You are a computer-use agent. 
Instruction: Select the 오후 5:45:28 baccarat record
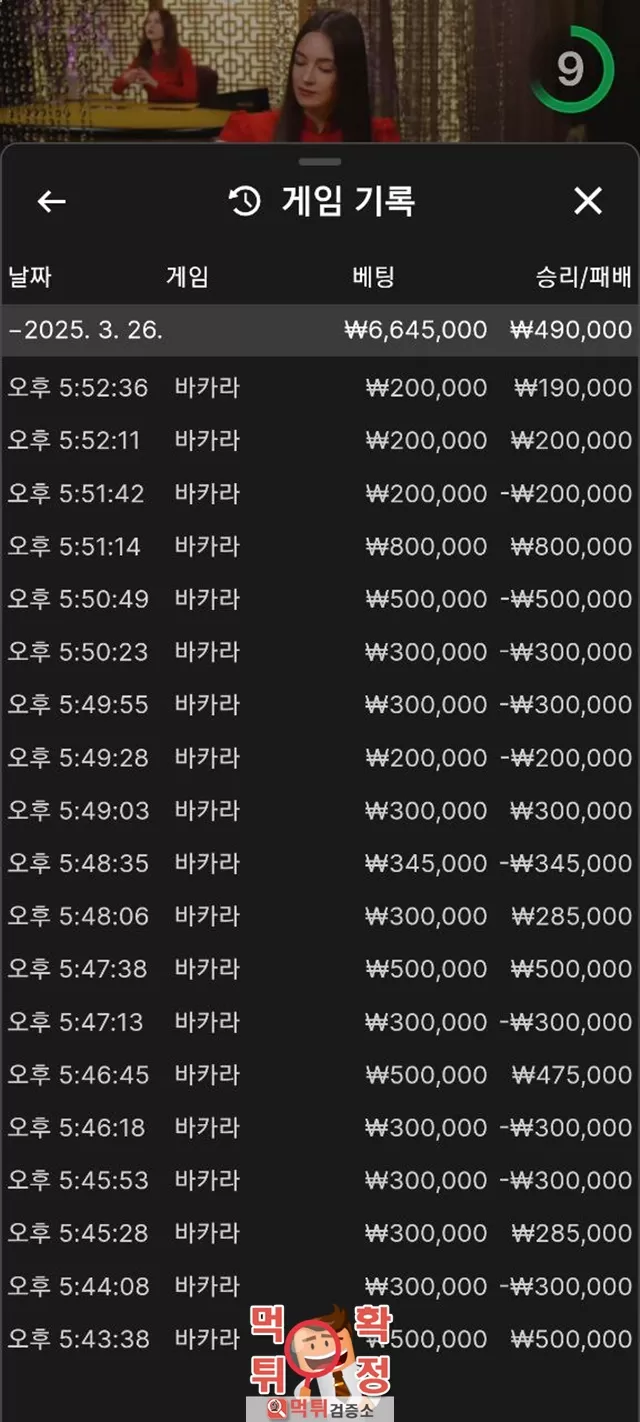(x=320, y=1233)
